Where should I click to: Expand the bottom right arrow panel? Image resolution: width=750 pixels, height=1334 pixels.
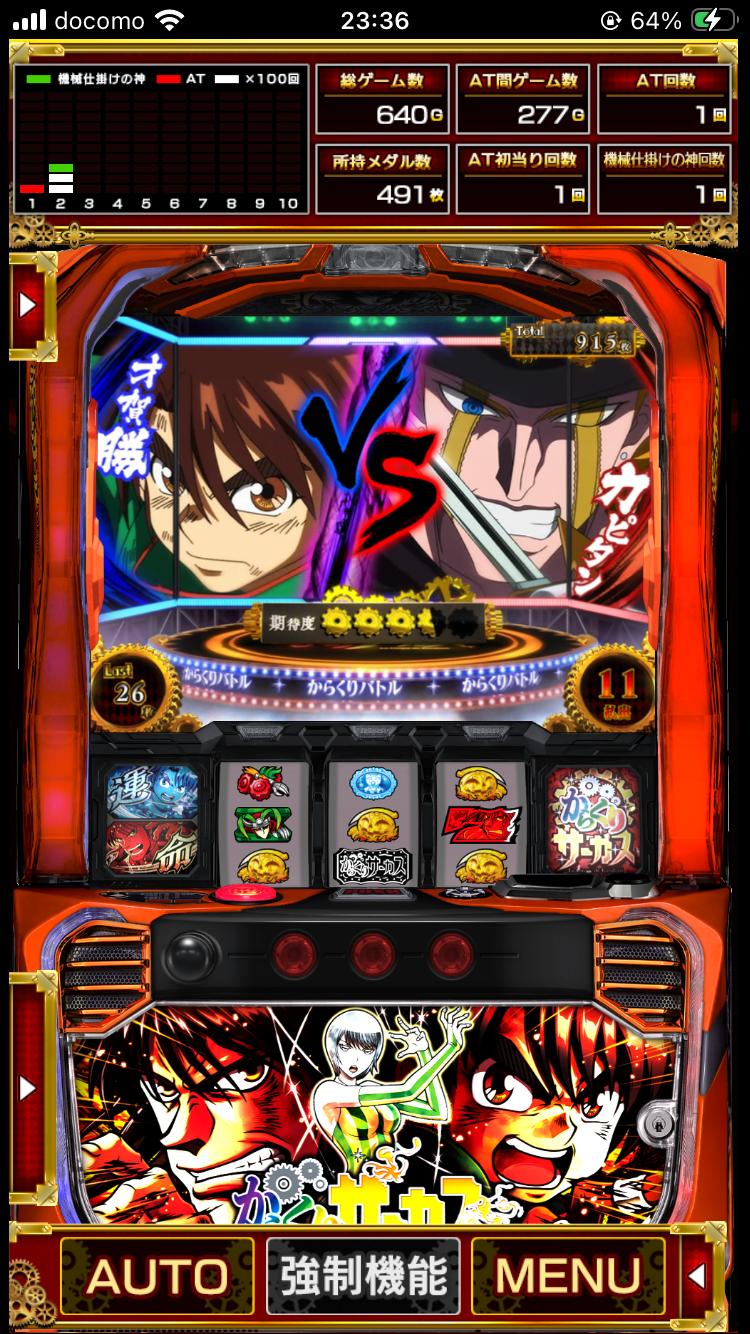tap(698, 1276)
